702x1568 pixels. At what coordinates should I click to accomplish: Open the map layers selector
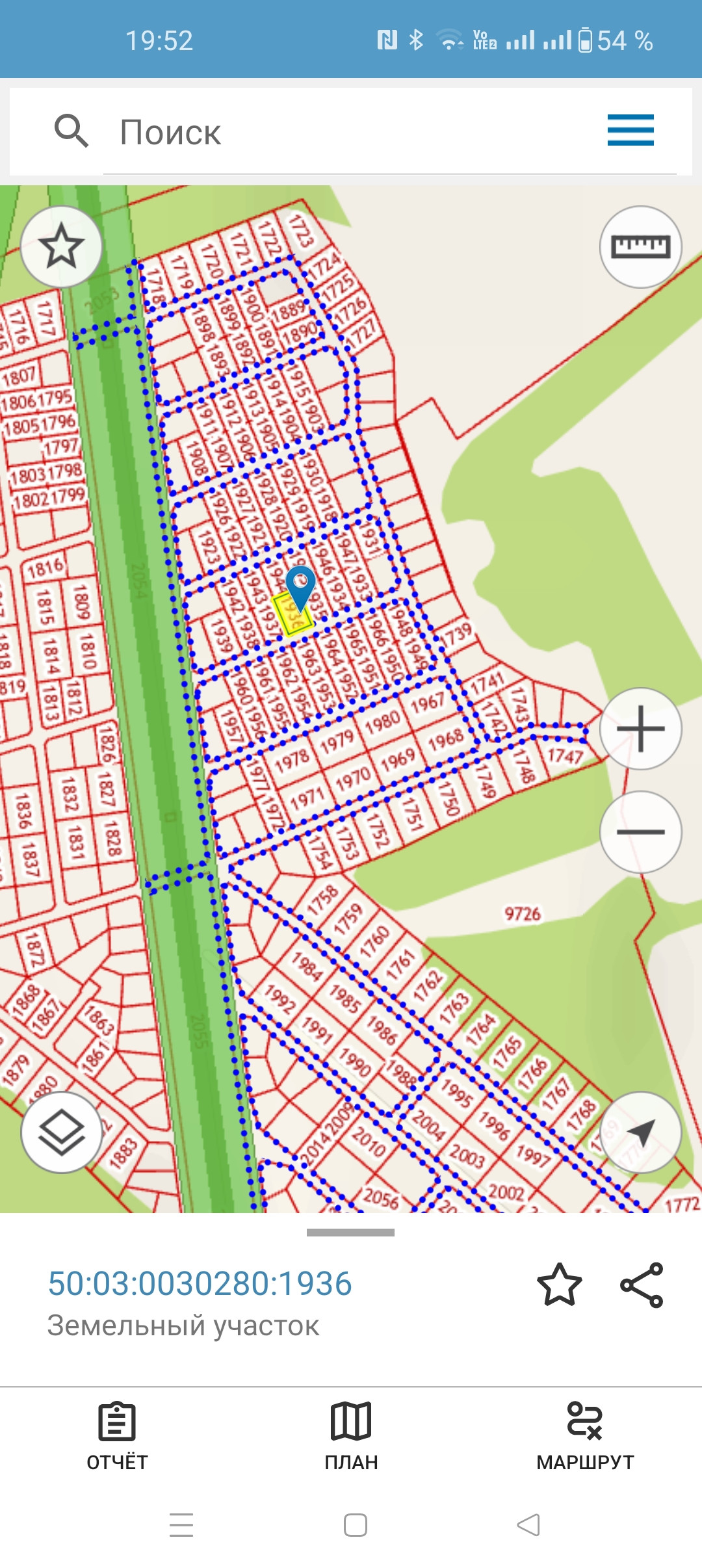pos(62,1132)
